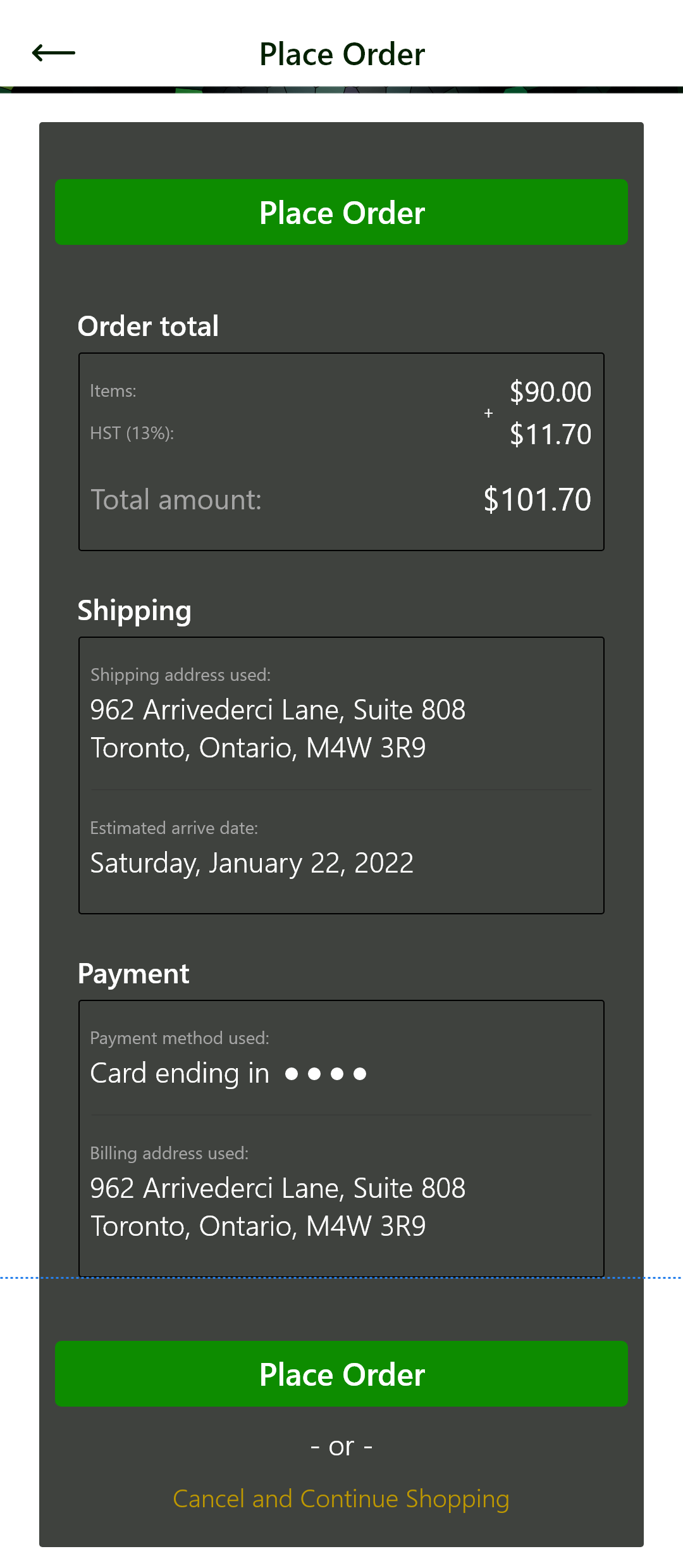Tap the bottom Place Order button
Screen dimensions: 683x1568
(341, 1374)
